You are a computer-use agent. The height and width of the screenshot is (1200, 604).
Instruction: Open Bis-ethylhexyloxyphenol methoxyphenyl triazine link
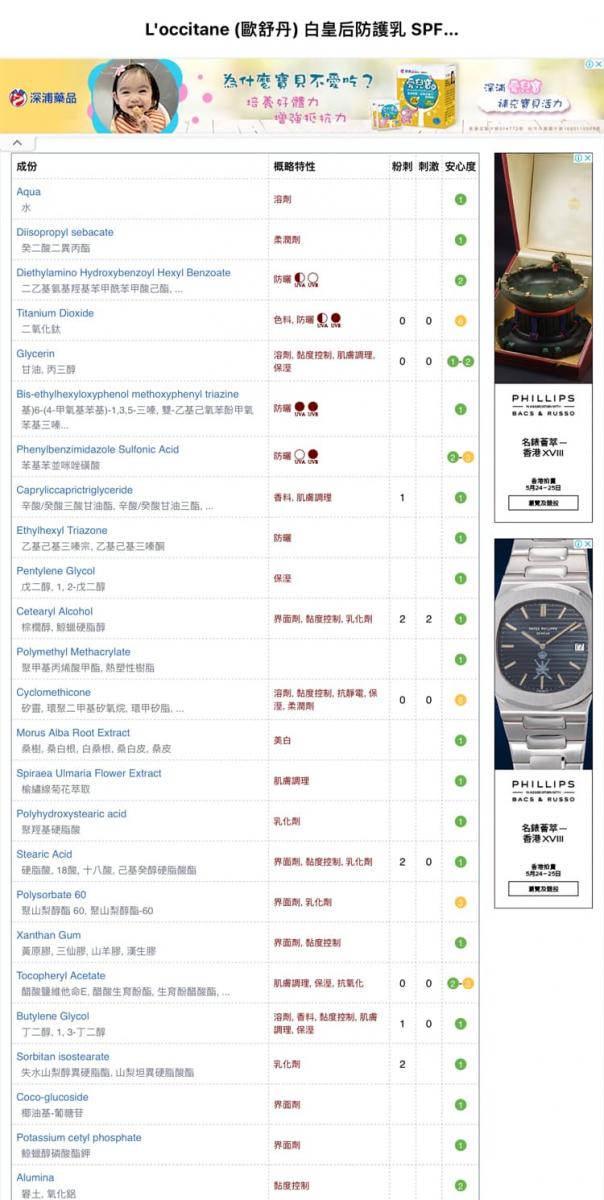127,394
